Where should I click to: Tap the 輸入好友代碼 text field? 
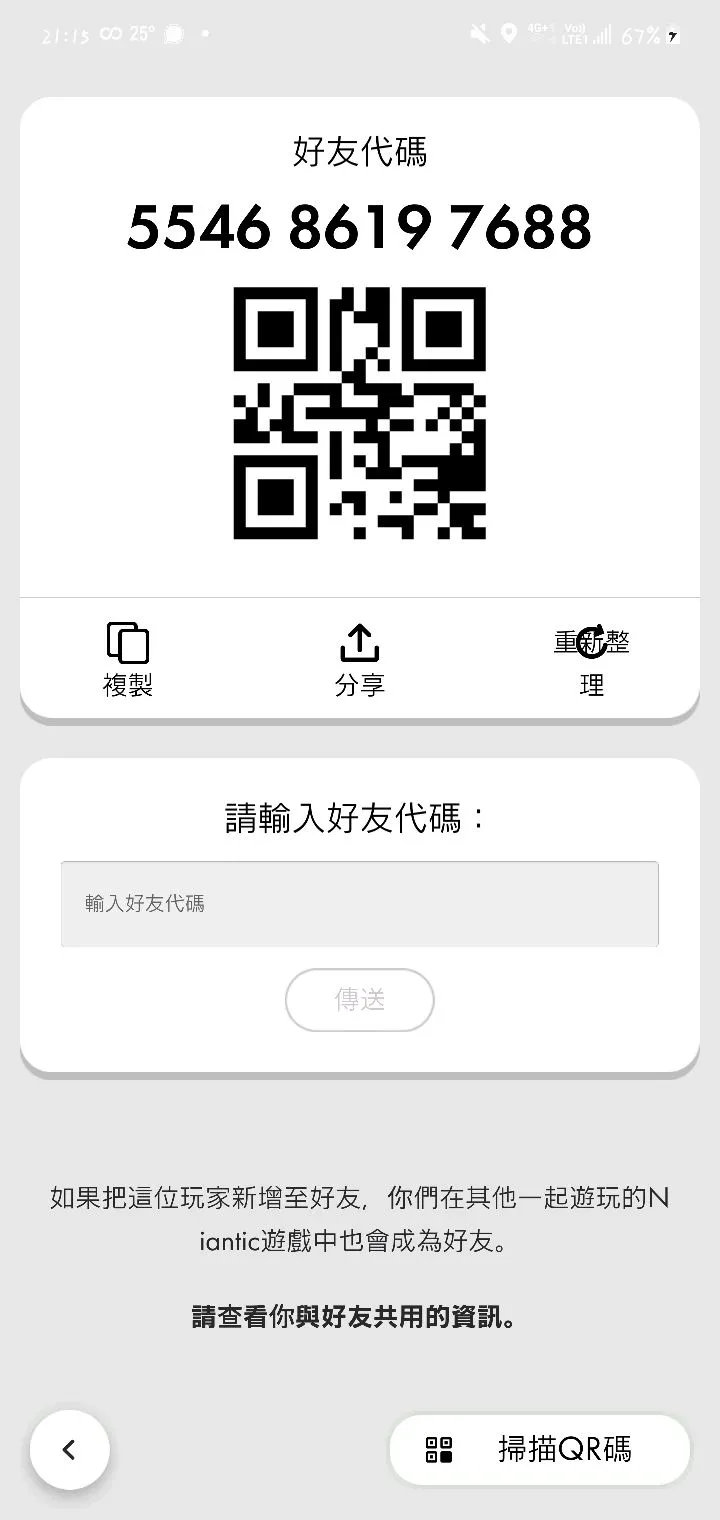tap(360, 904)
